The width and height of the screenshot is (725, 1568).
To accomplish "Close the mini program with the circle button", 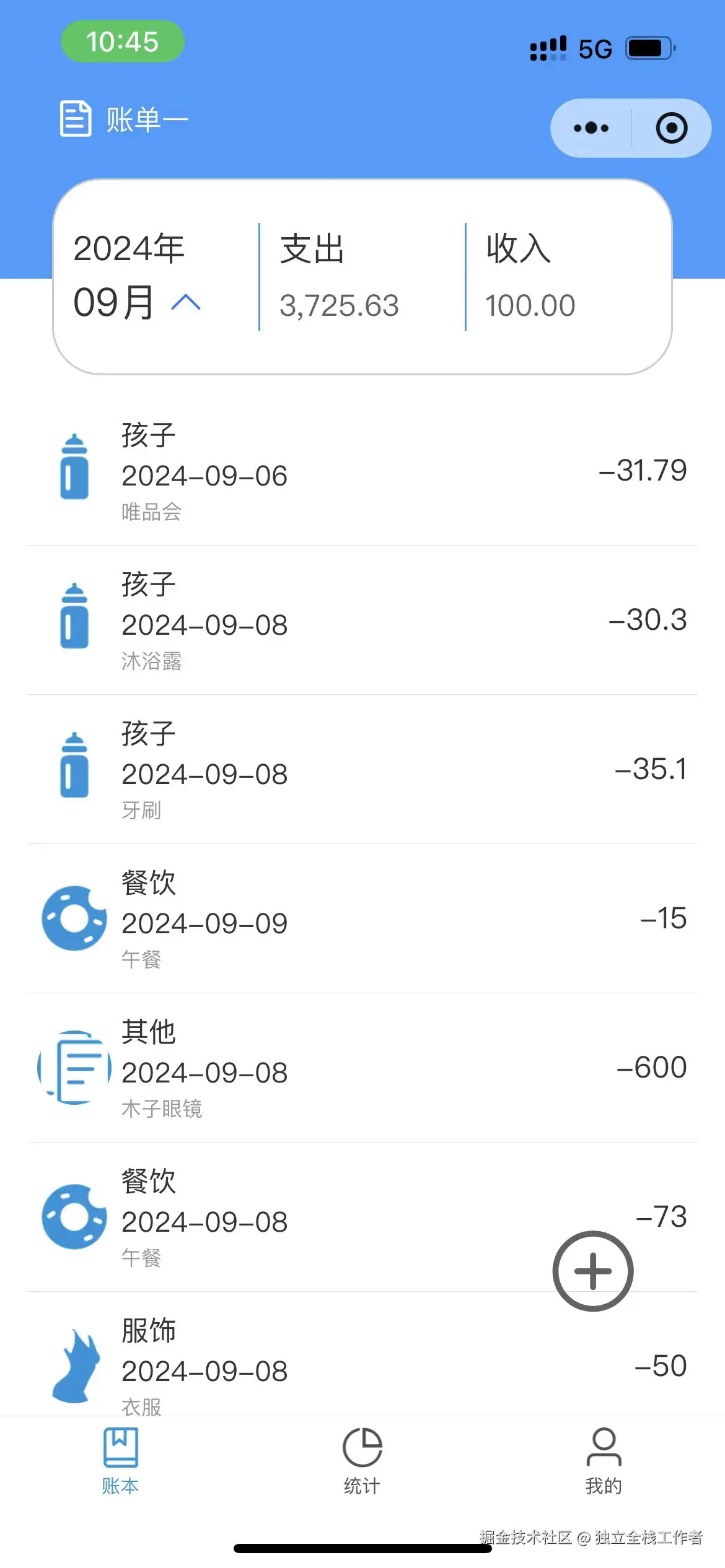I will [x=671, y=128].
